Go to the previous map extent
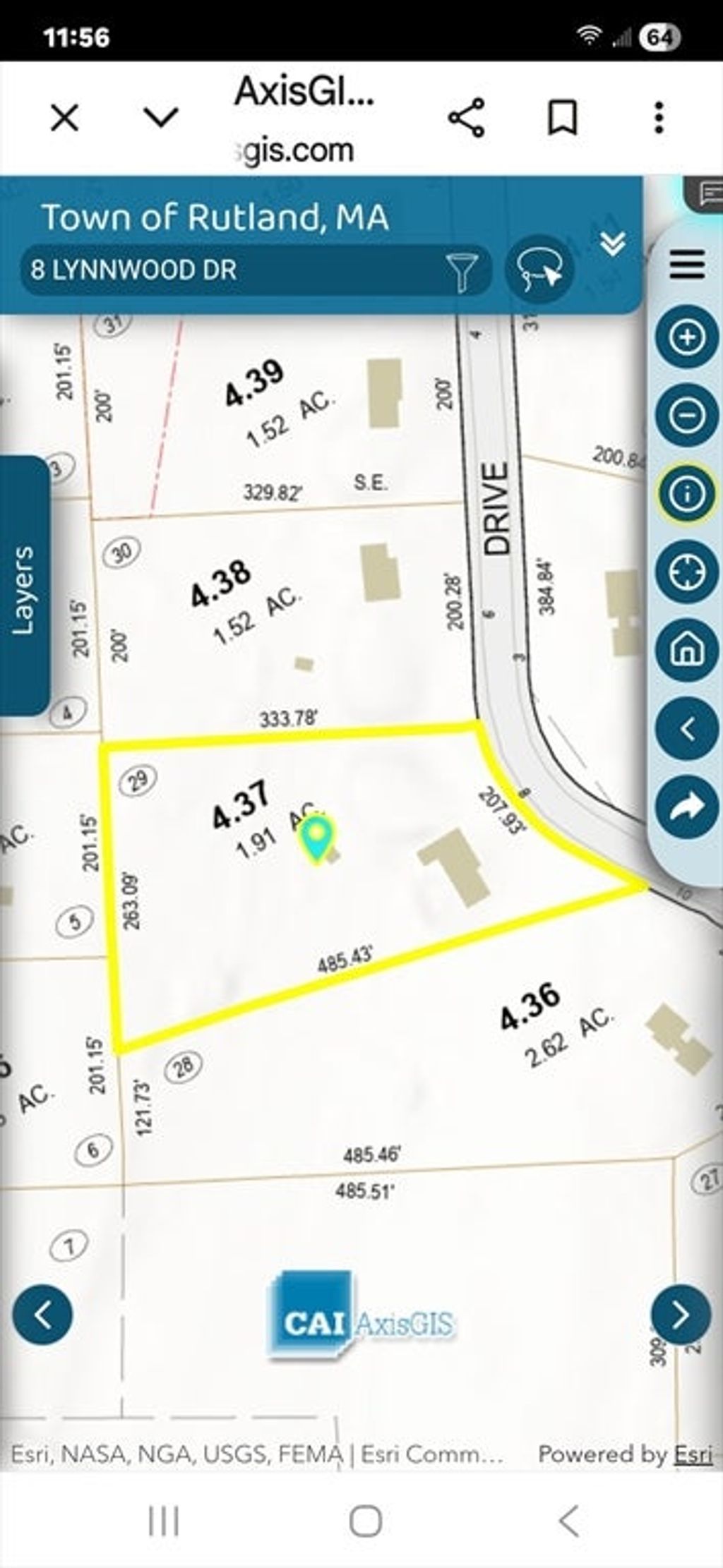Image resolution: width=723 pixels, height=1568 pixels. 687,728
